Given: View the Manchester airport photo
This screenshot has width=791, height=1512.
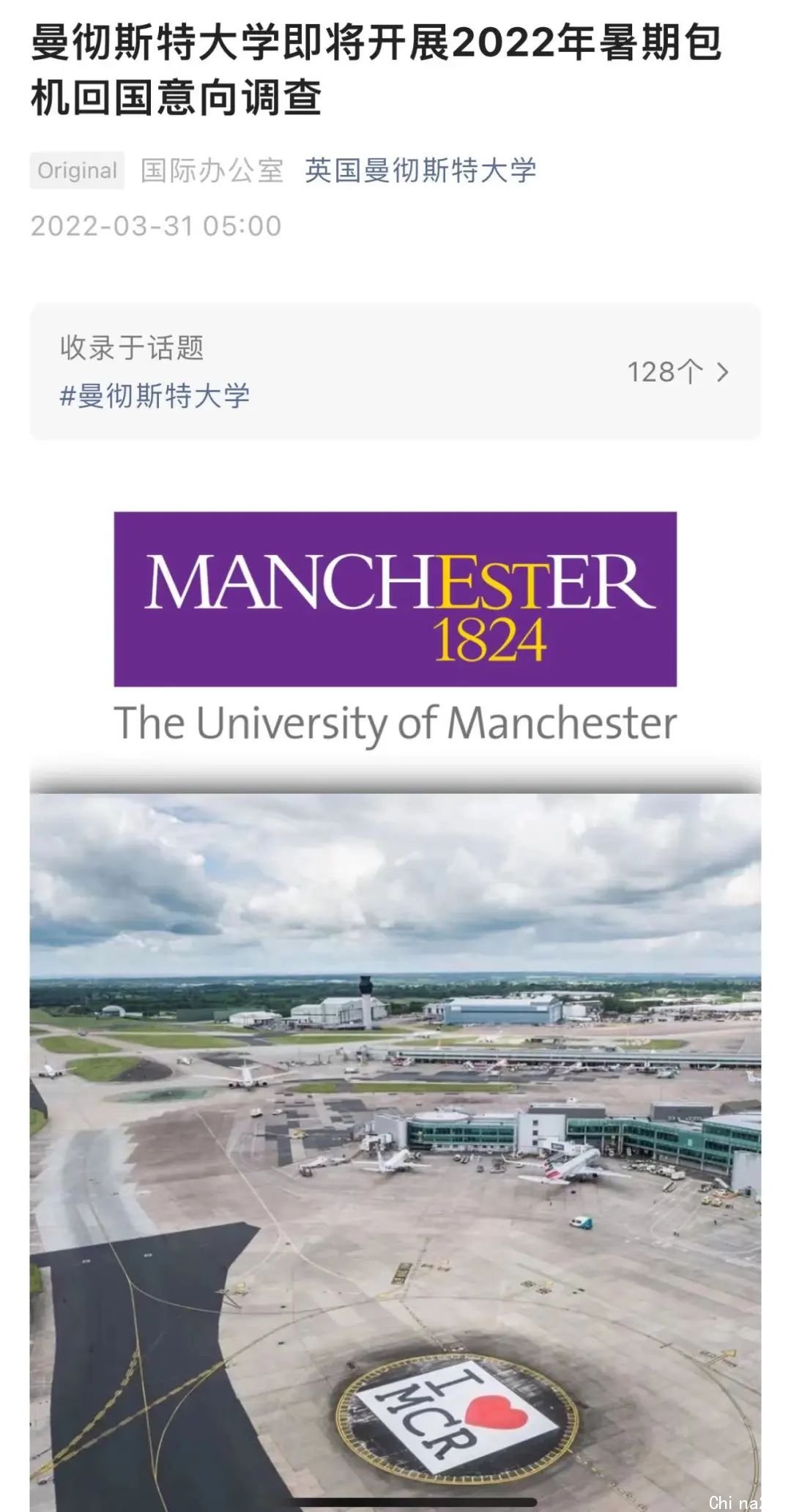Looking at the screenshot, I should pos(395,1151).
